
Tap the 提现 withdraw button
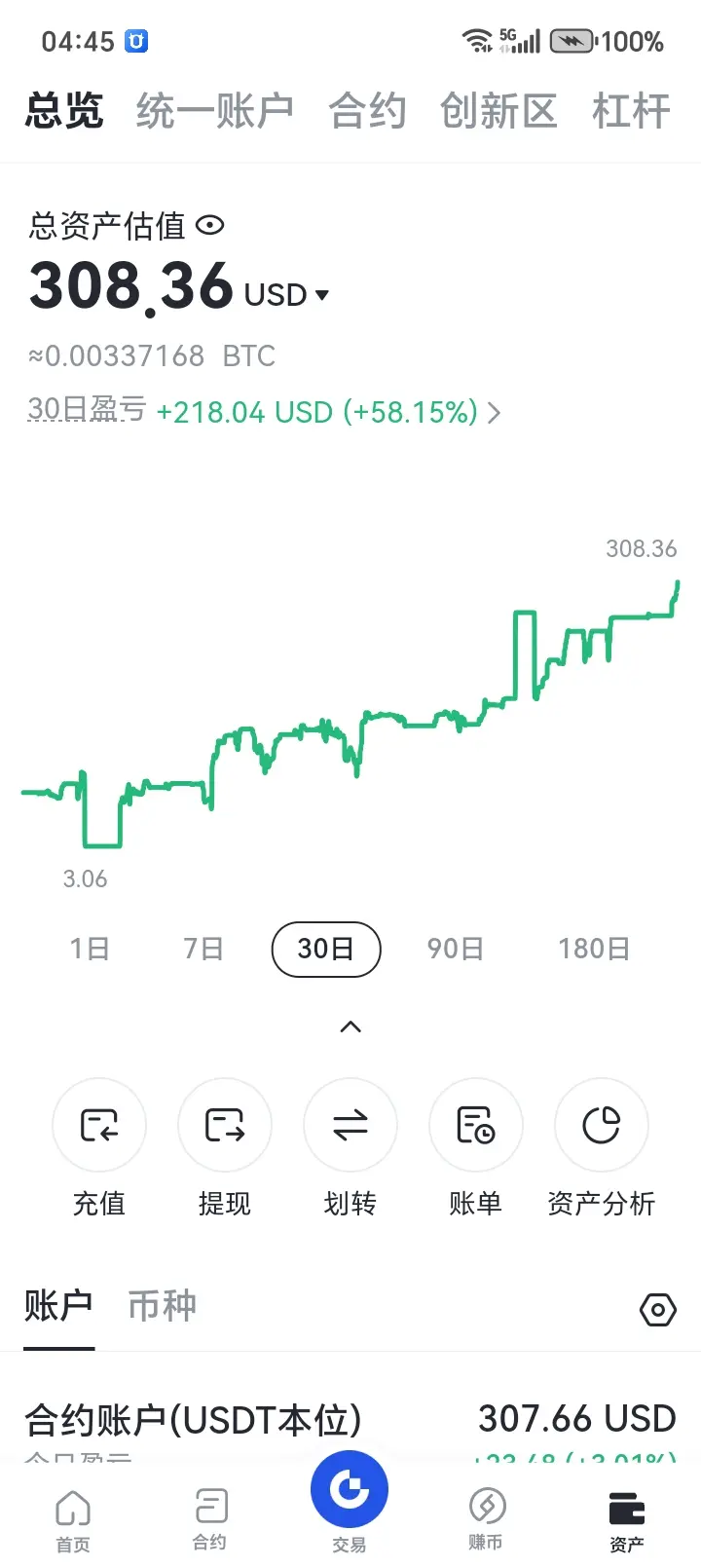(x=225, y=1126)
